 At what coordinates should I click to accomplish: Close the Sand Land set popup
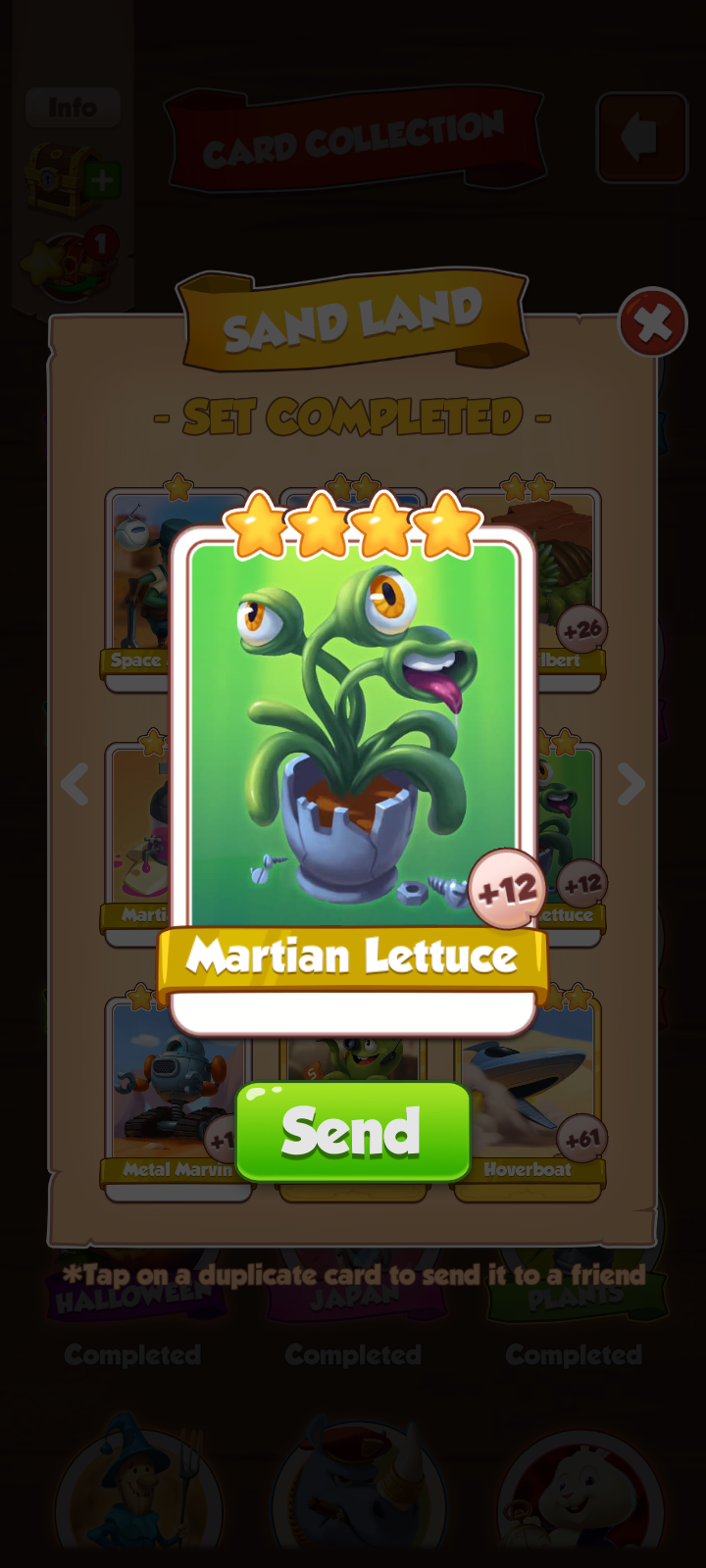pyautogui.click(x=652, y=322)
